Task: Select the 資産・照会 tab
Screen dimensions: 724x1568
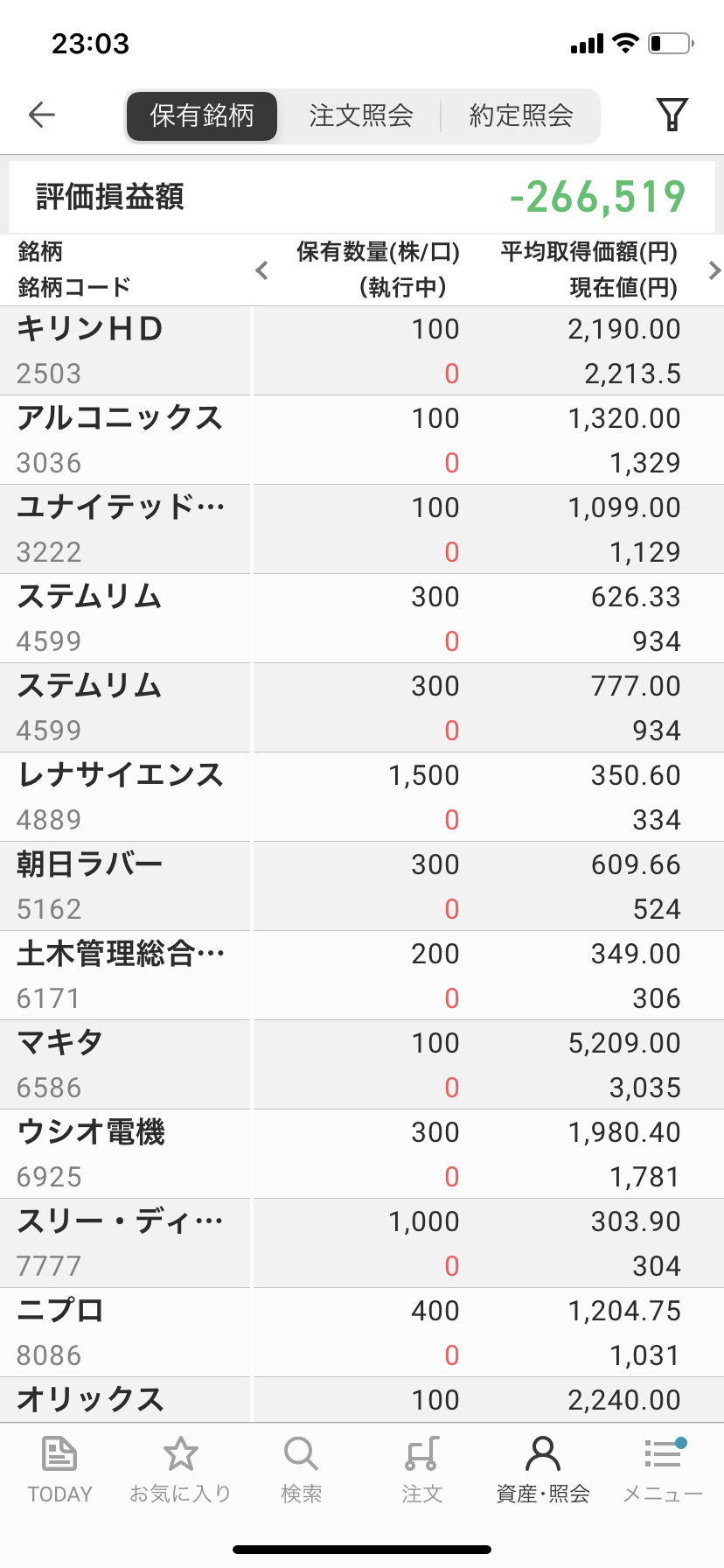Action: 543,1470
